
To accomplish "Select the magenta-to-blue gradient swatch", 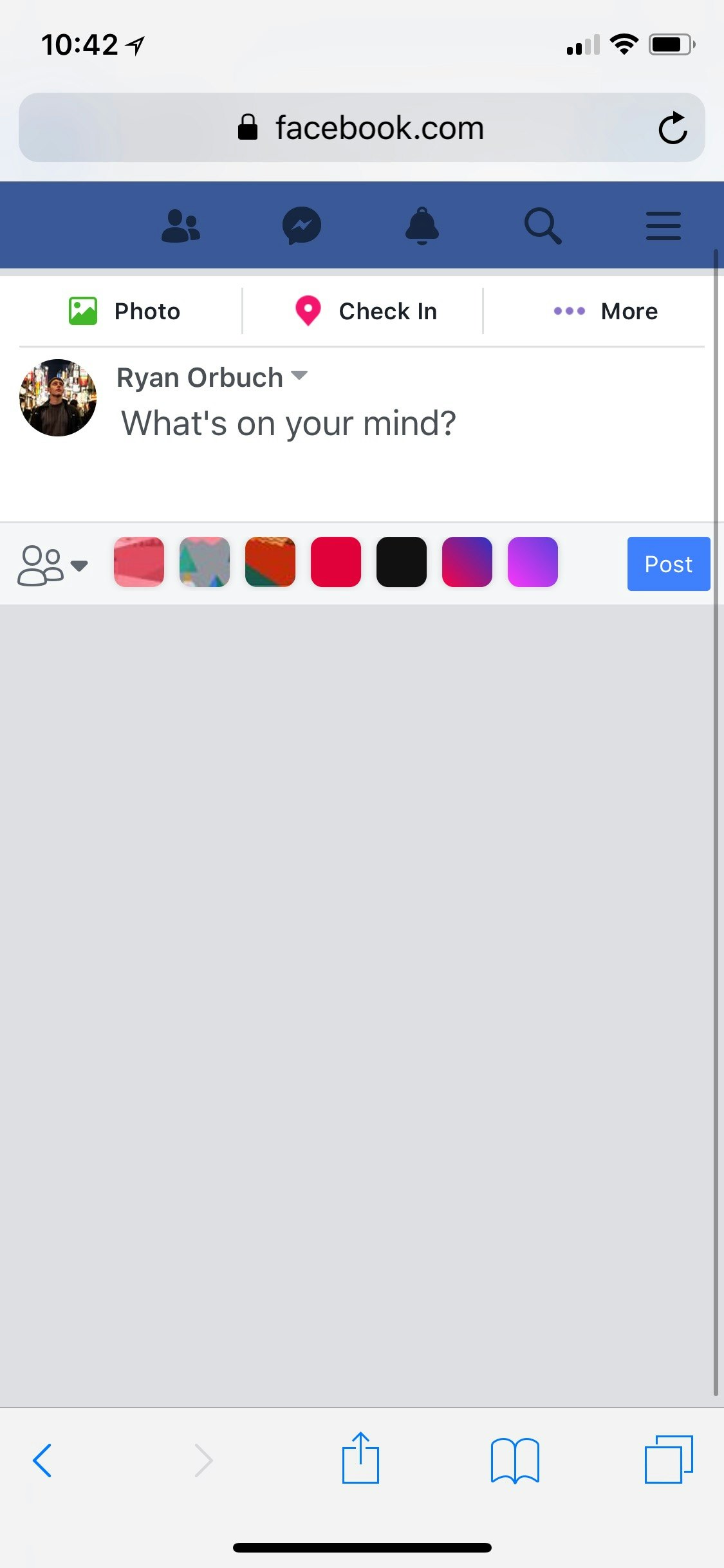I will coord(467,562).
